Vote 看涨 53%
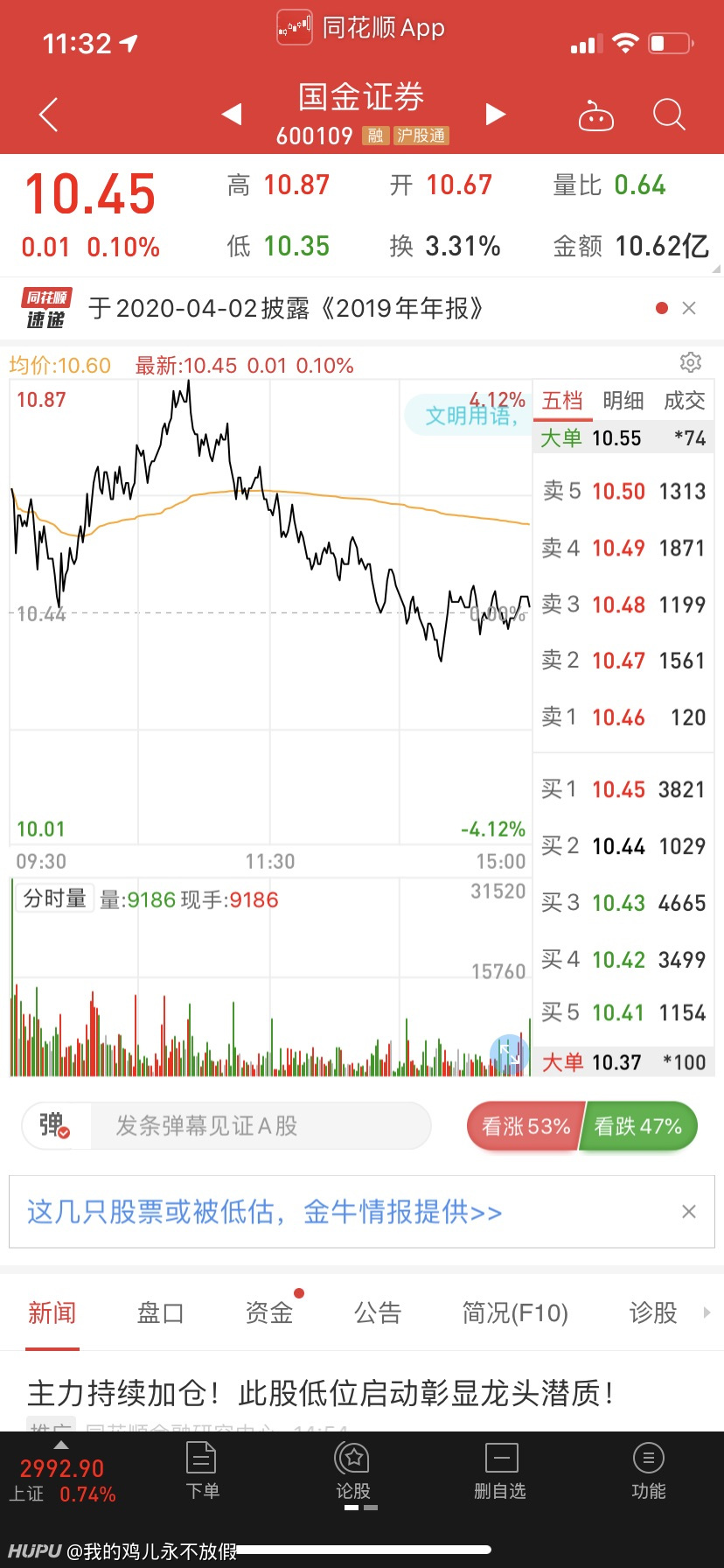The height and width of the screenshot is (1568, 724). click(525, 1126)
